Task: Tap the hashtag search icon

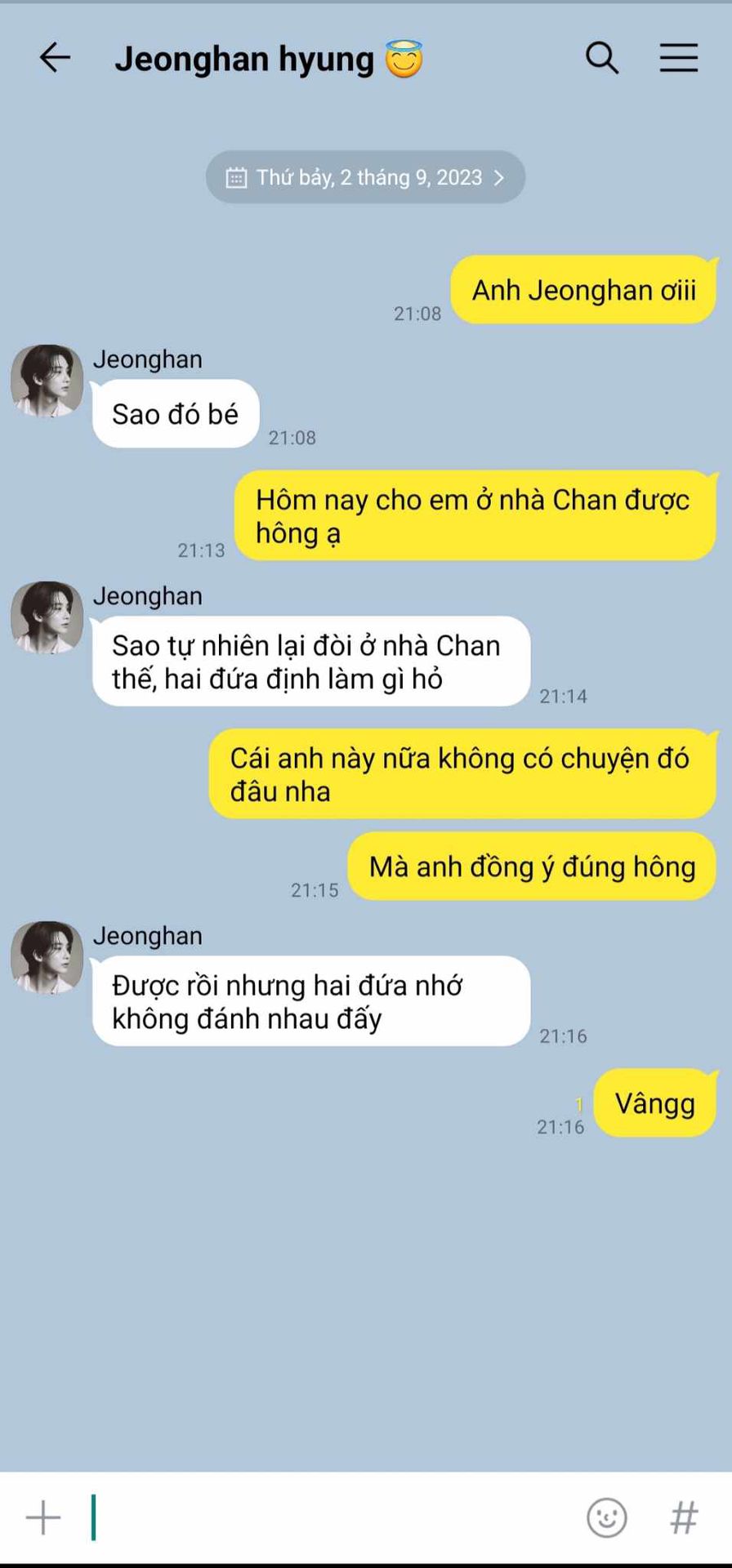Action: [684, 1517]
